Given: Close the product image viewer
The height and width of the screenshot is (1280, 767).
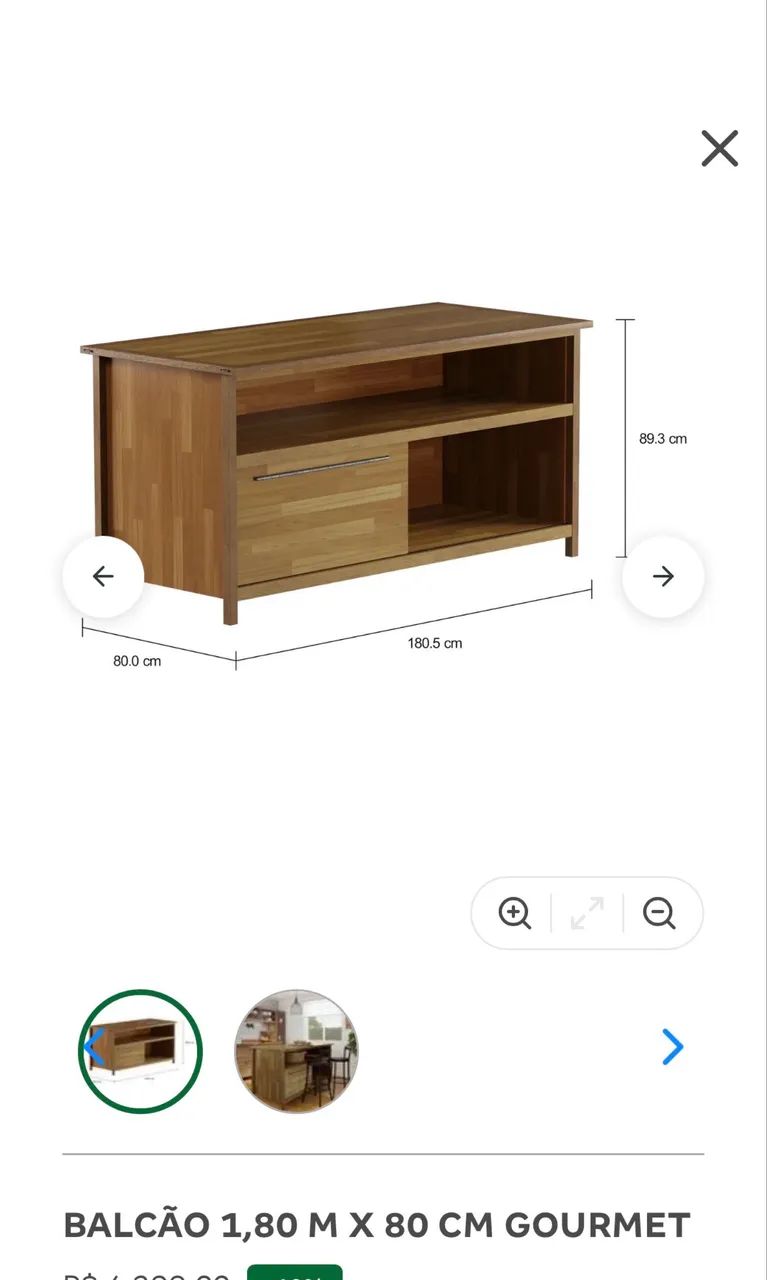Looking at the screenshot, I should (719, 148).
